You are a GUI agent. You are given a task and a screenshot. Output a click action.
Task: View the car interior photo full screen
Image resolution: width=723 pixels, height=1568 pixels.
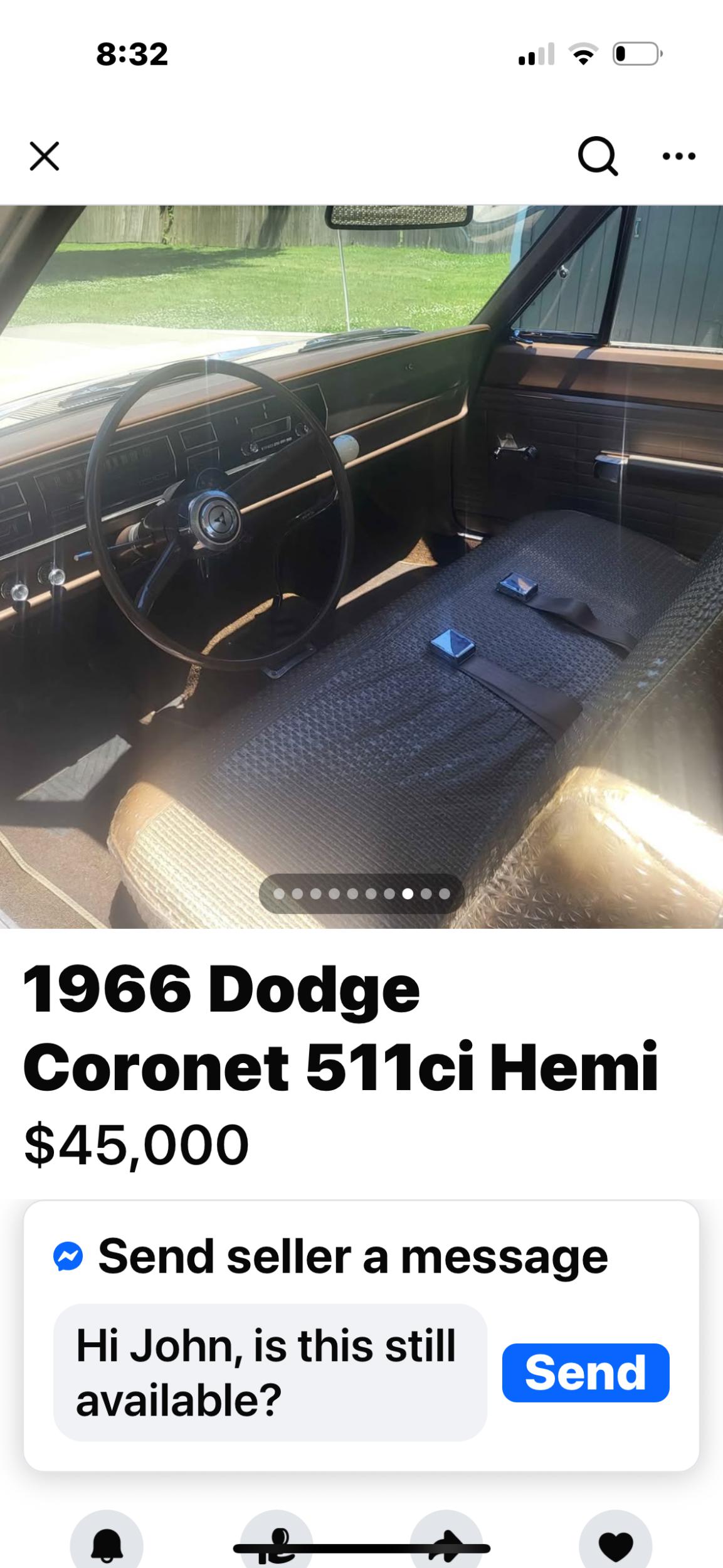click(x=361, y=564)
